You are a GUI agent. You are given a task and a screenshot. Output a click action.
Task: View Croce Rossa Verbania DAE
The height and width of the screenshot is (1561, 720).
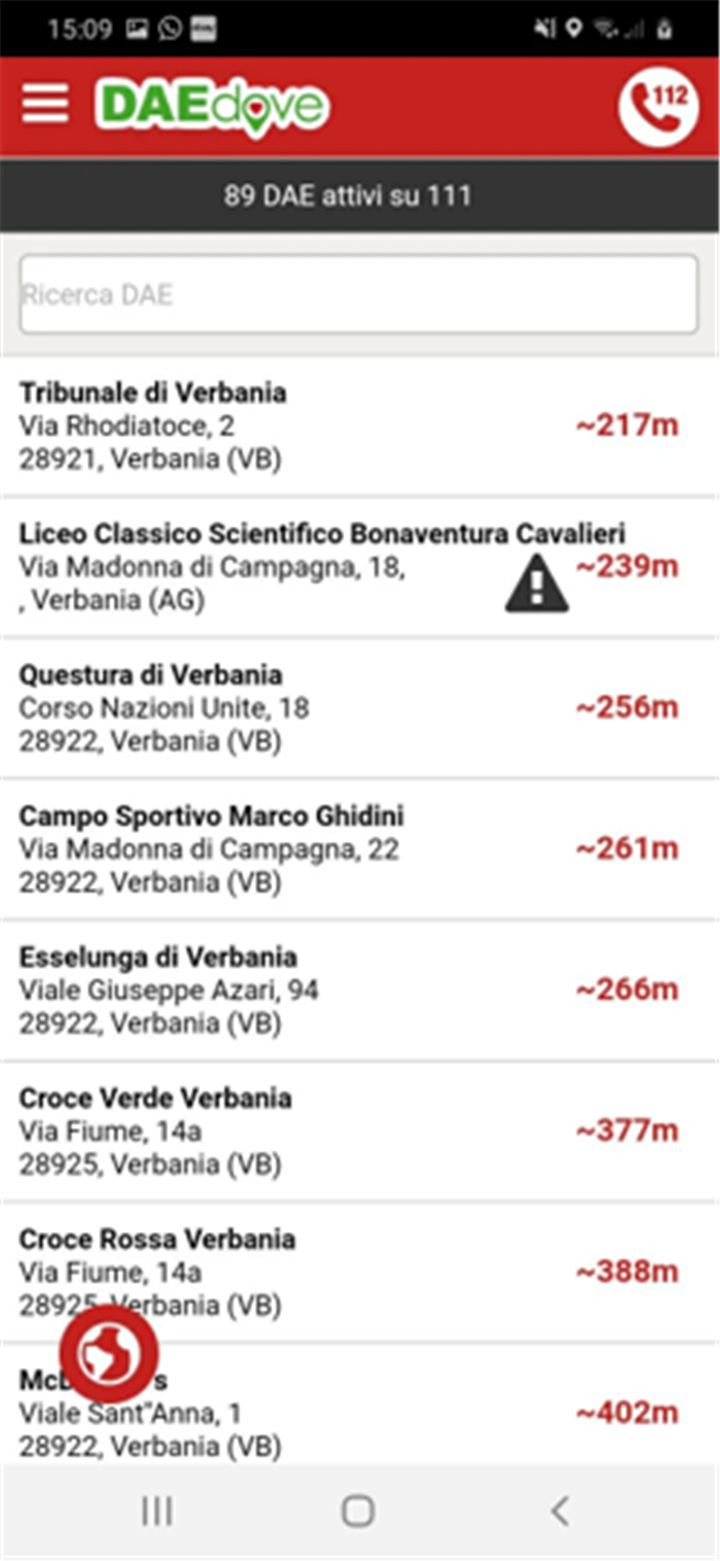tap(300, 1272)
